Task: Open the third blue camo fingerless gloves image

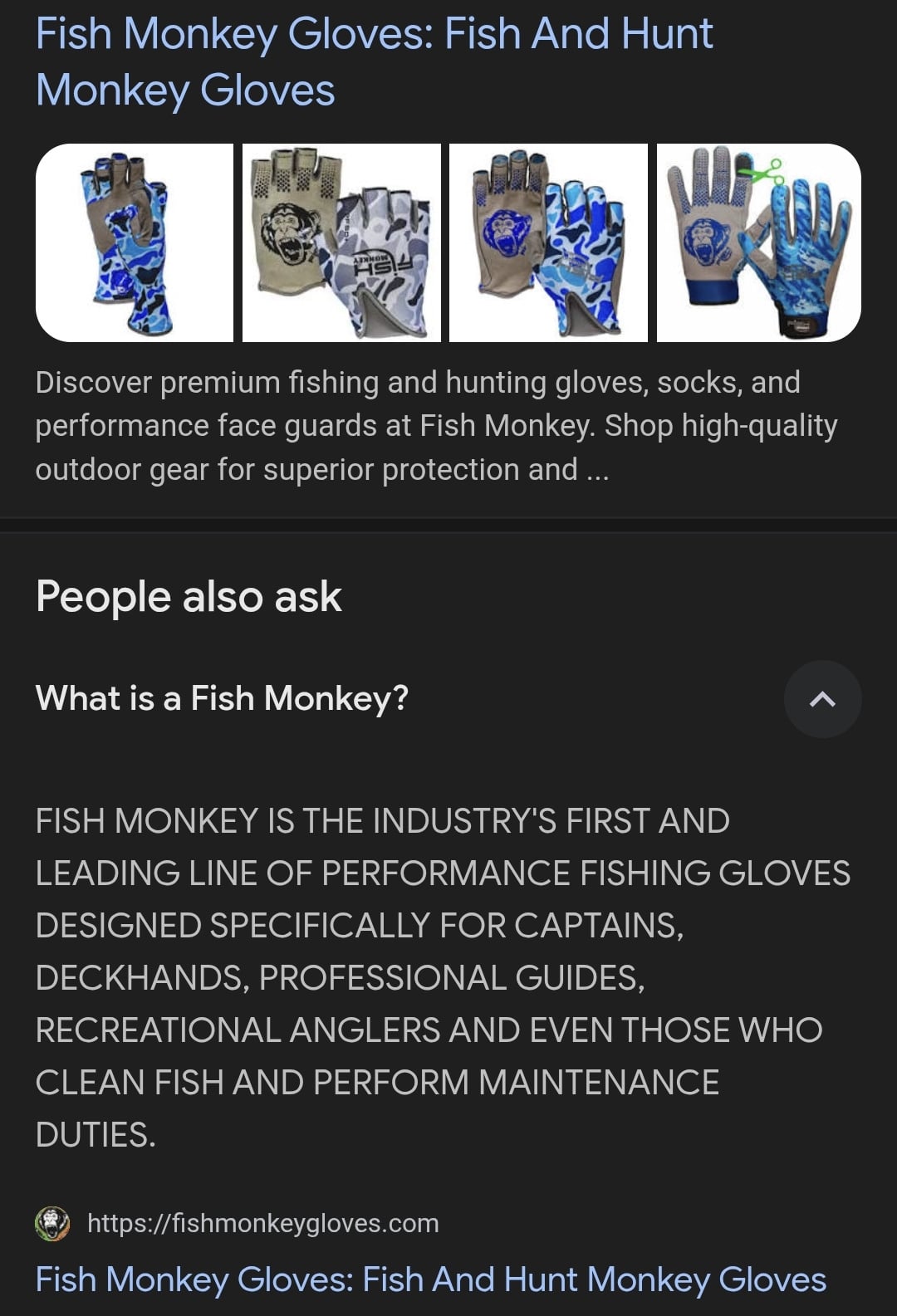Action: coord(550,242)
